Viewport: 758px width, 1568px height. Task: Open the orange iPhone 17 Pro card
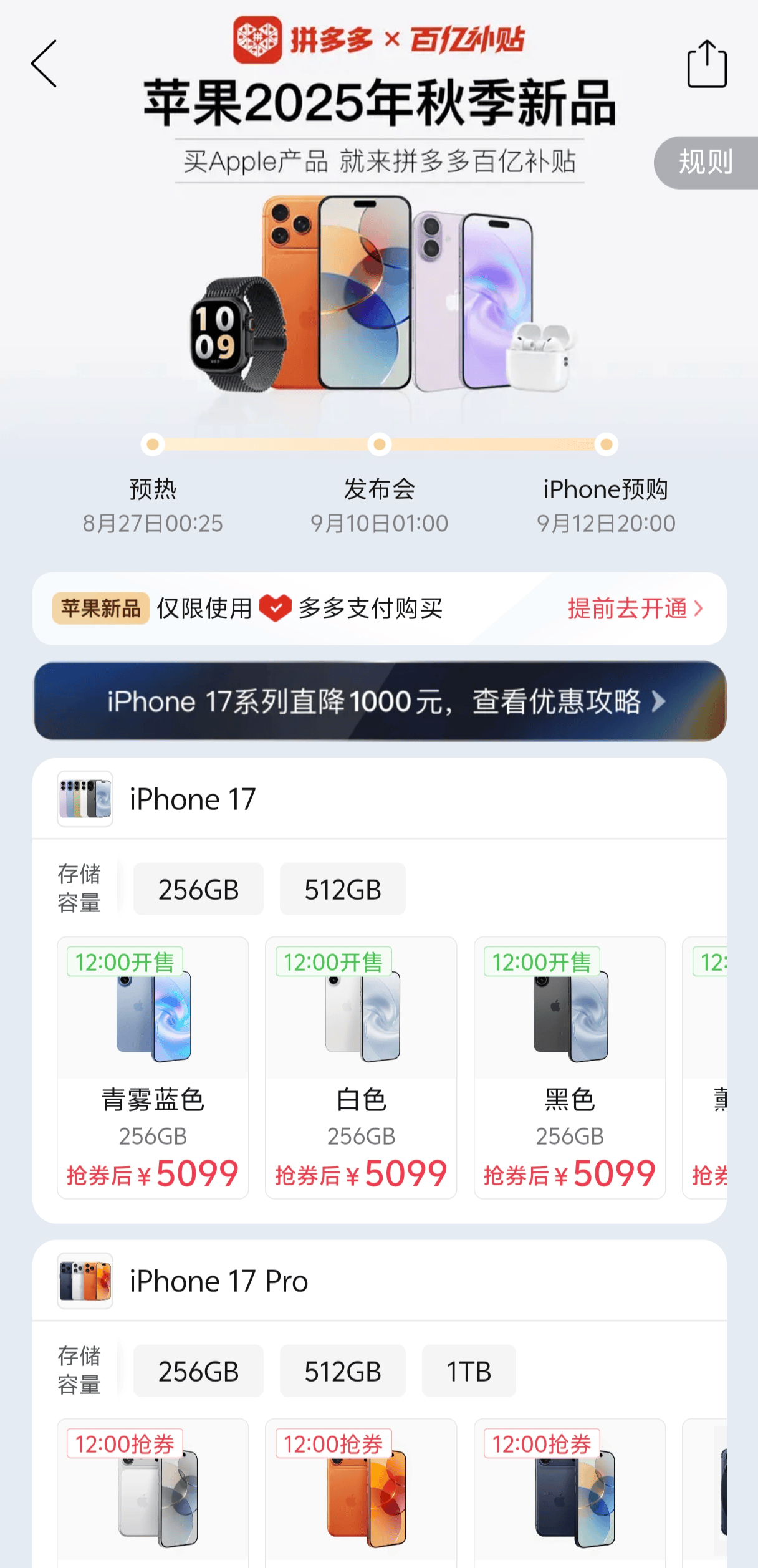coord(361,1496)
